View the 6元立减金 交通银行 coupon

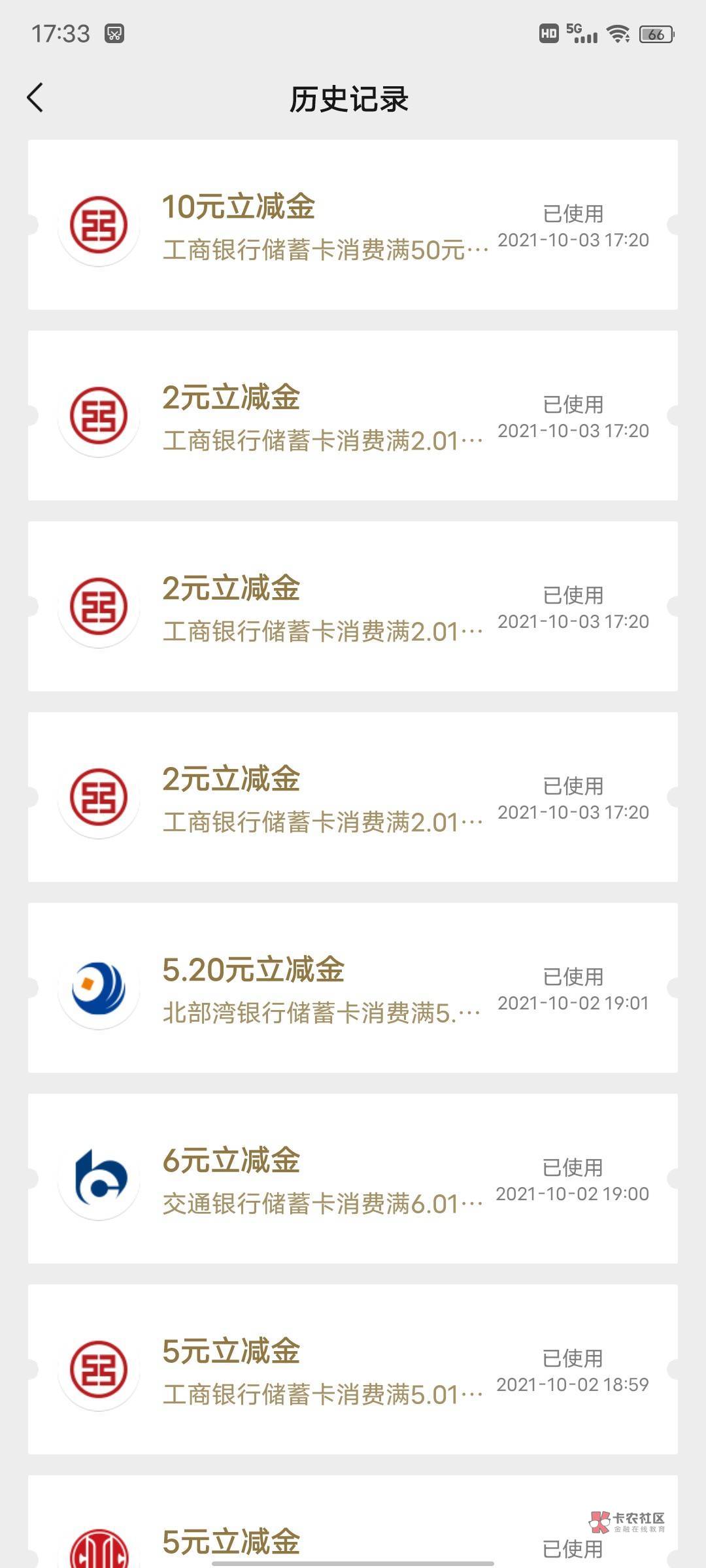point(353,1179)
